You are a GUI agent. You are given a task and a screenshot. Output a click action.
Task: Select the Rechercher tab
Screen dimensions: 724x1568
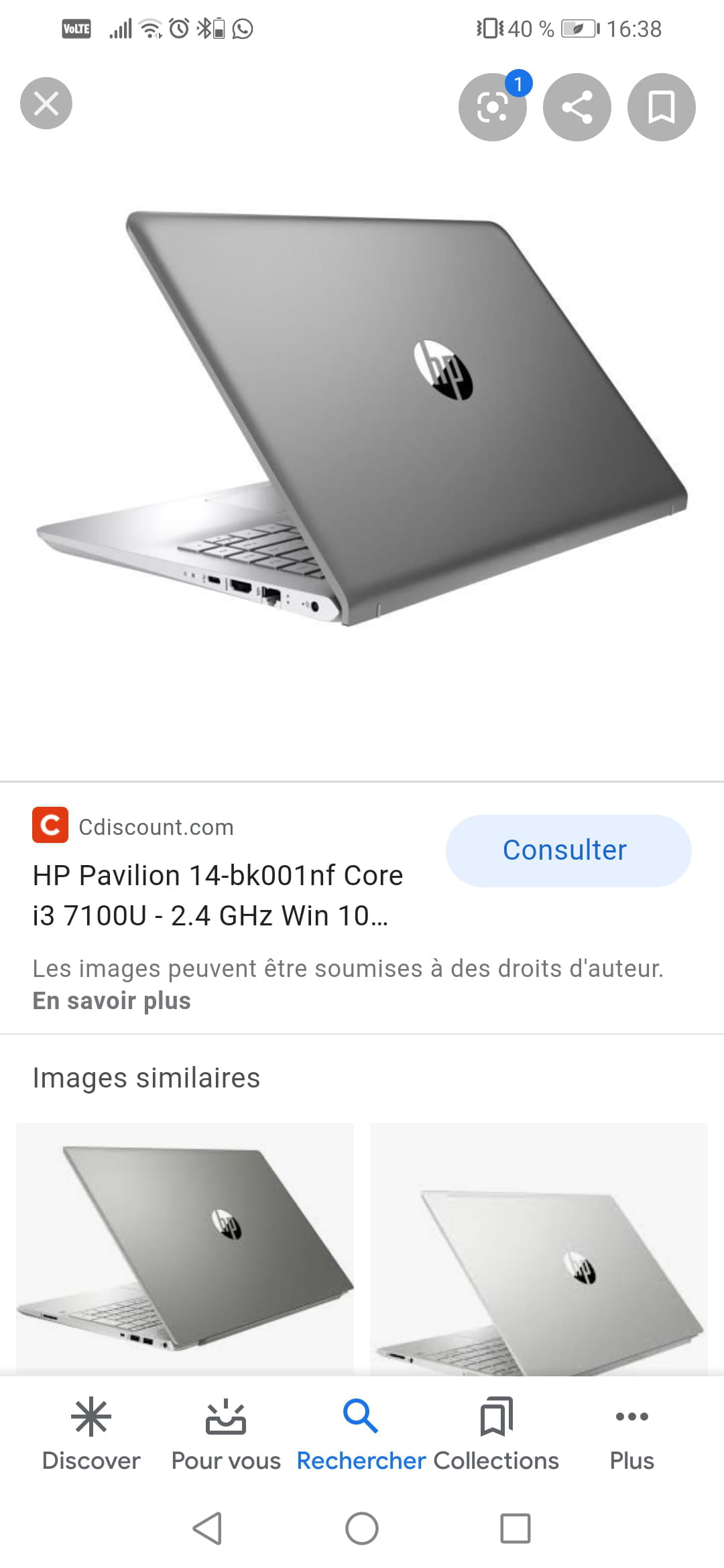pos(361,1435)
